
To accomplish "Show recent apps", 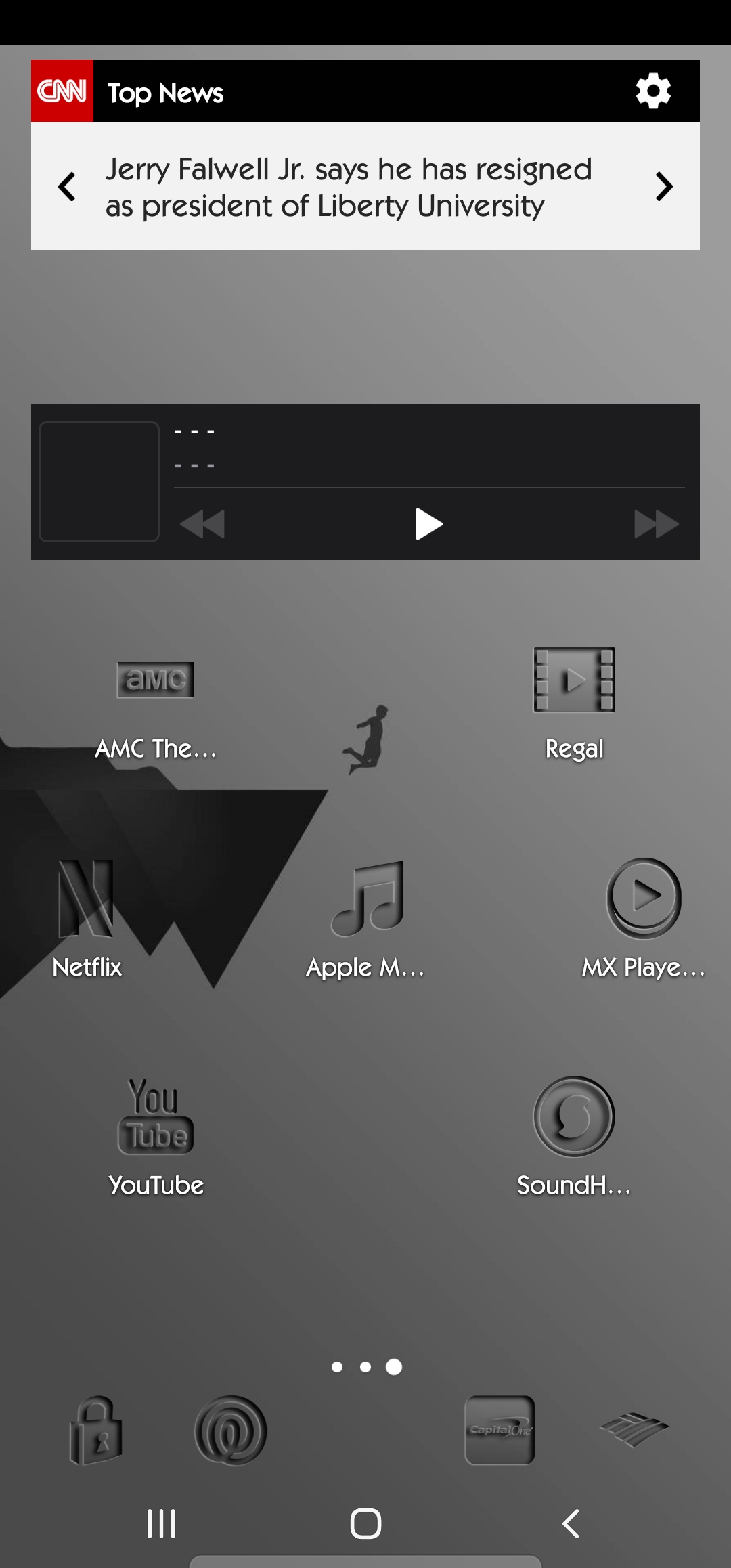I will (161, 1524).
